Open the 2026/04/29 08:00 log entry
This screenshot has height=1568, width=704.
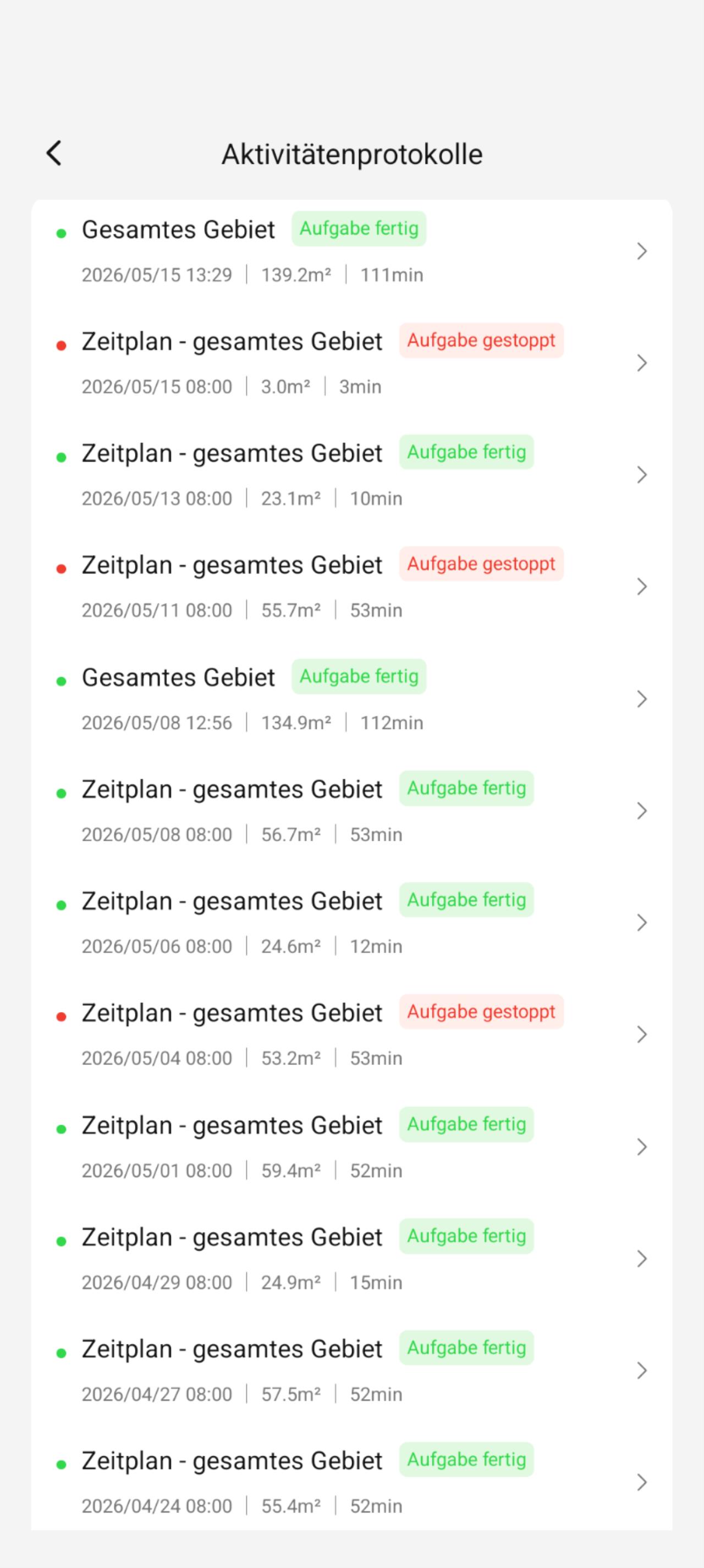point(351,1259)
